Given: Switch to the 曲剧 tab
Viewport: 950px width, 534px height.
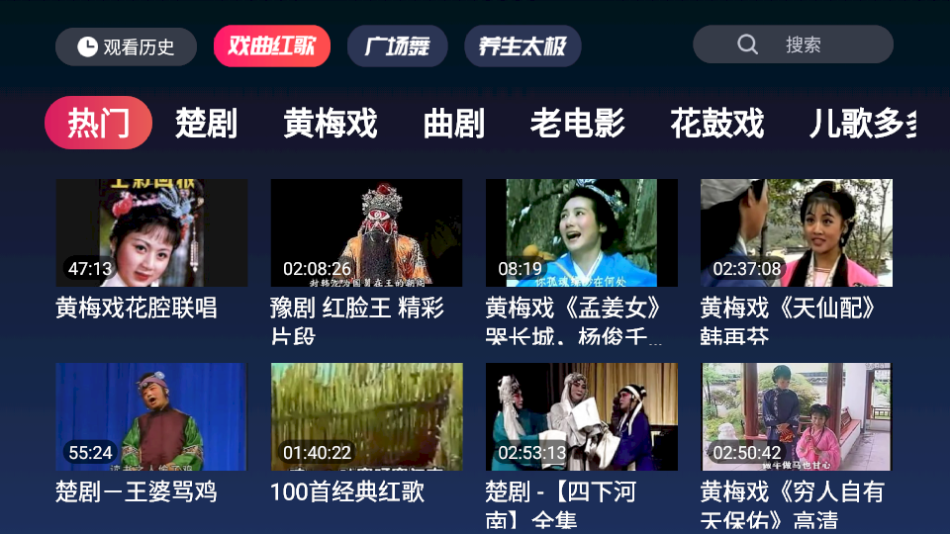Looking at the screenshot, I should pos(453,123).
